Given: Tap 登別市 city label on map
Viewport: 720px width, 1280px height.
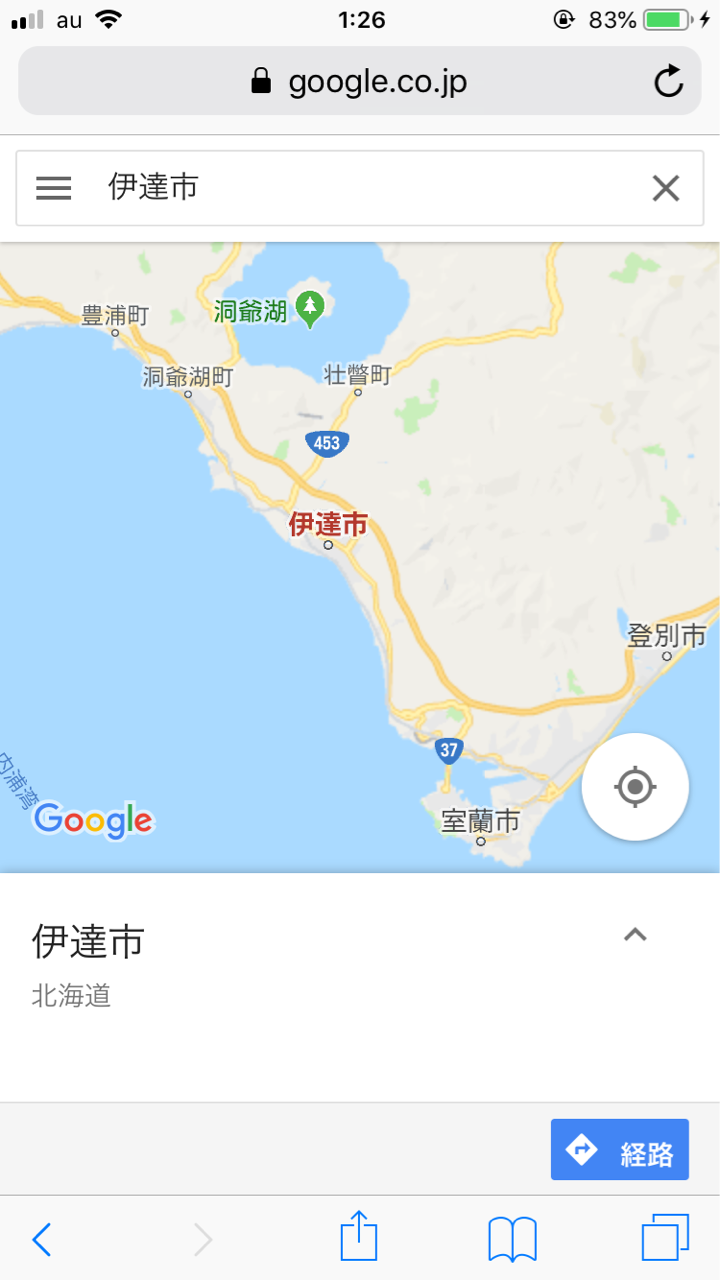Looking at the screenshot, I should [x=667, y=635].
